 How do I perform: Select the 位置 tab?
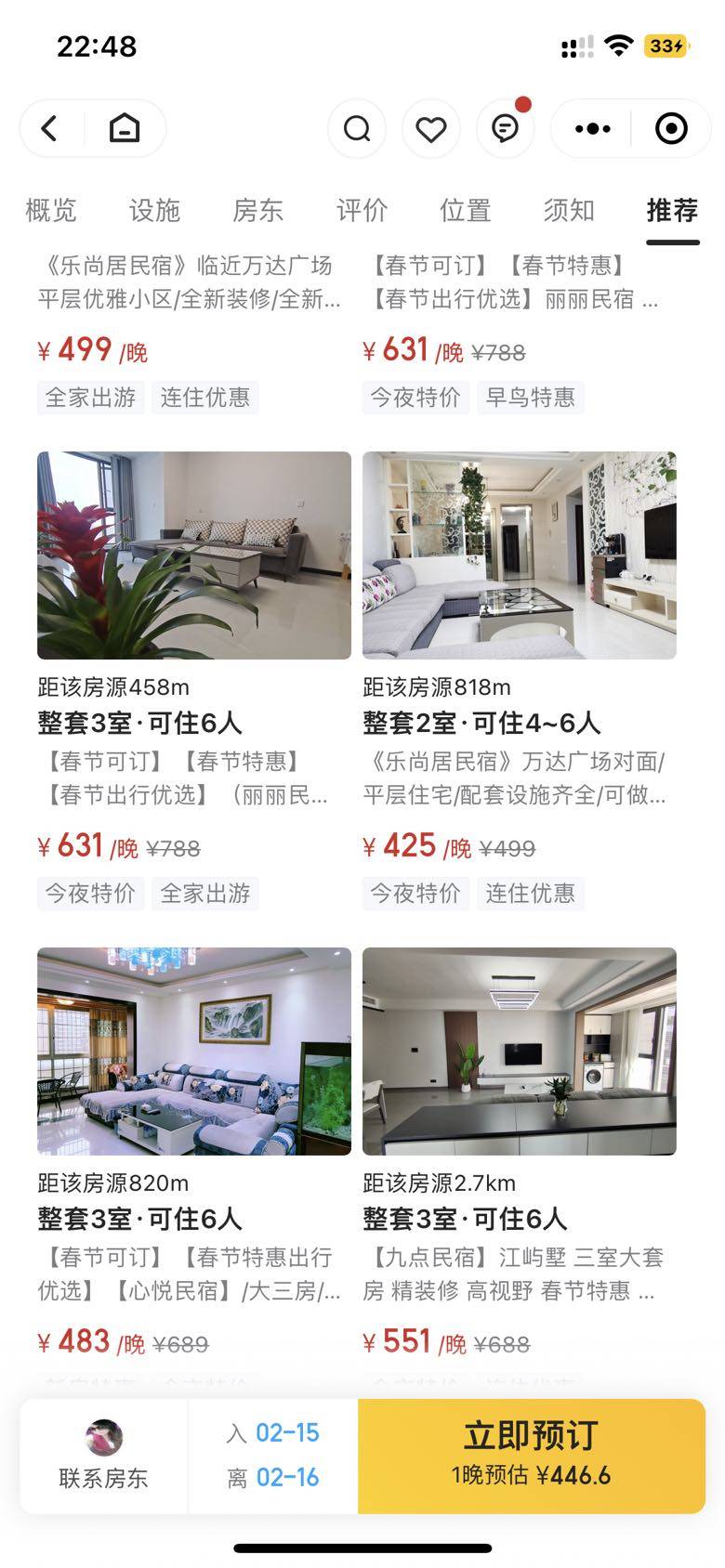[x=465, y=211]
